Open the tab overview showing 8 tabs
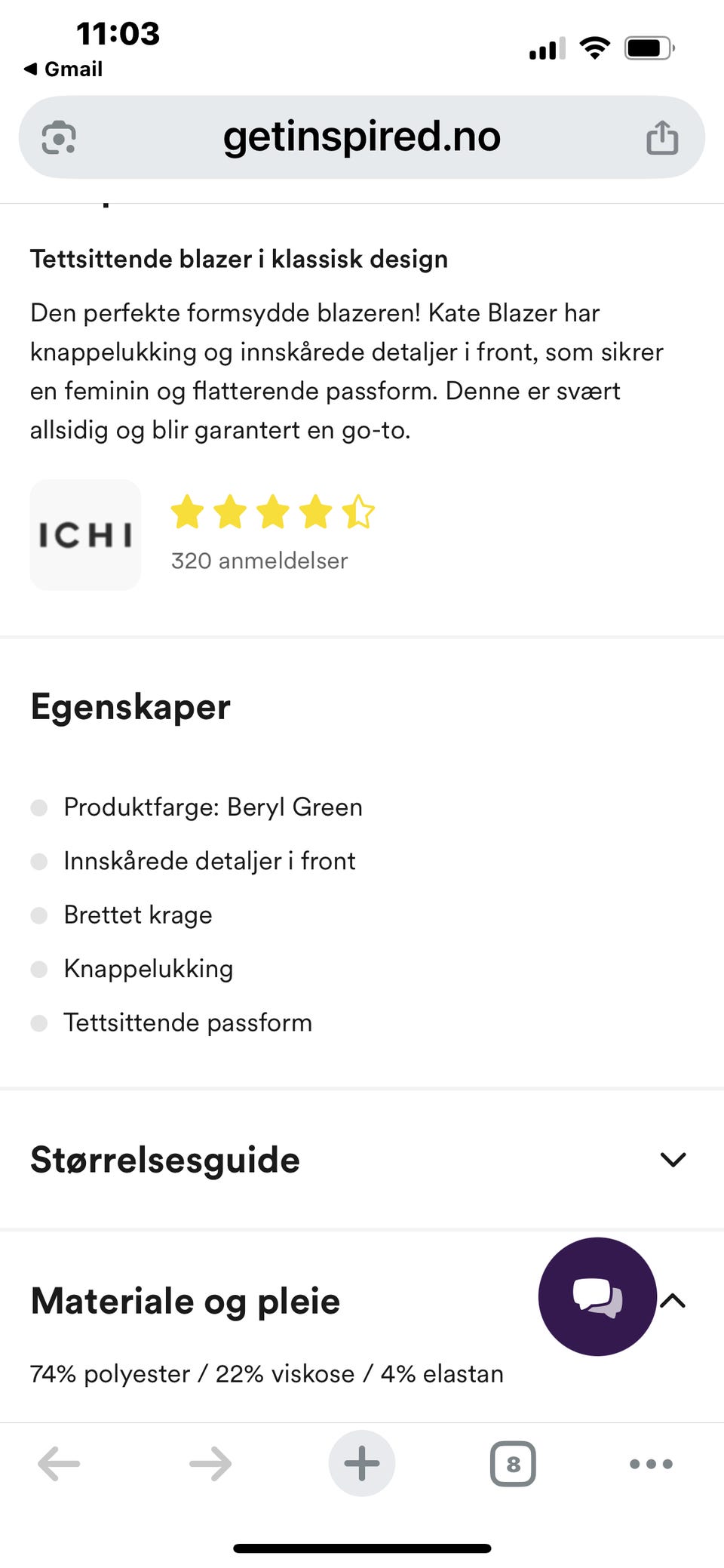Viewport: 724px width, 1568px height. [x=514, y=1464]
